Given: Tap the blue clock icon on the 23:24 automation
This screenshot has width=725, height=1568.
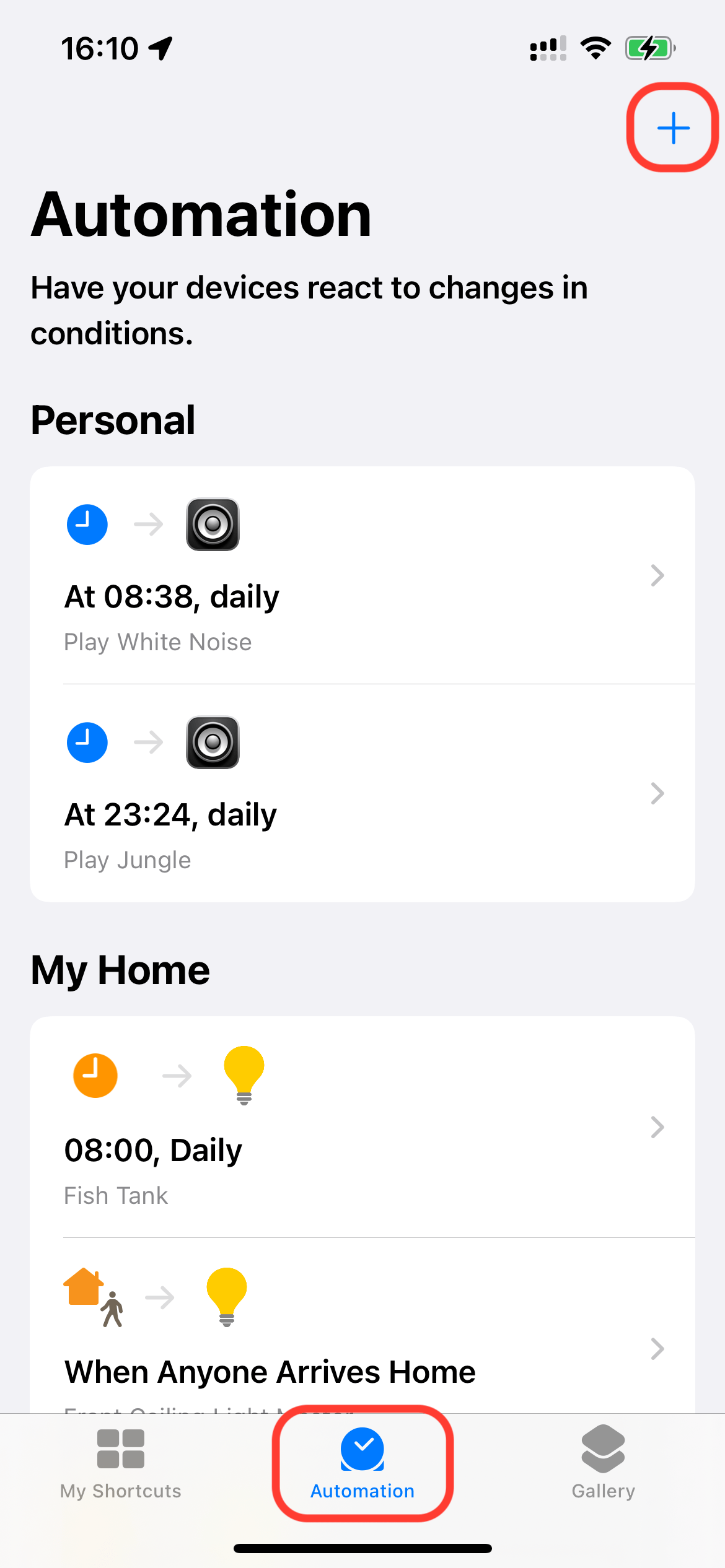Looking at the screenshot, I should pos(87,742).
